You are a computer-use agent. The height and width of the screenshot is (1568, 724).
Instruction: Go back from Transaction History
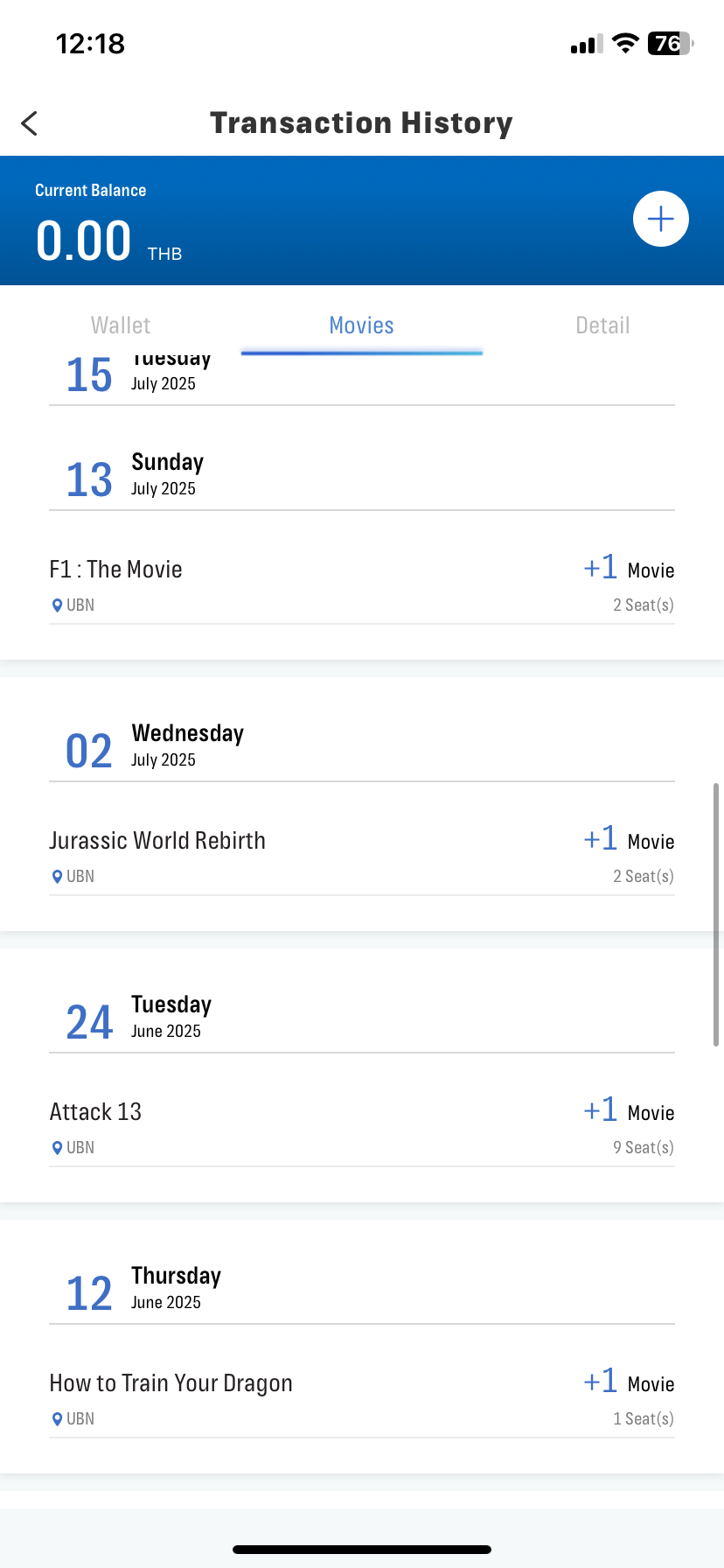click(30, 123)
